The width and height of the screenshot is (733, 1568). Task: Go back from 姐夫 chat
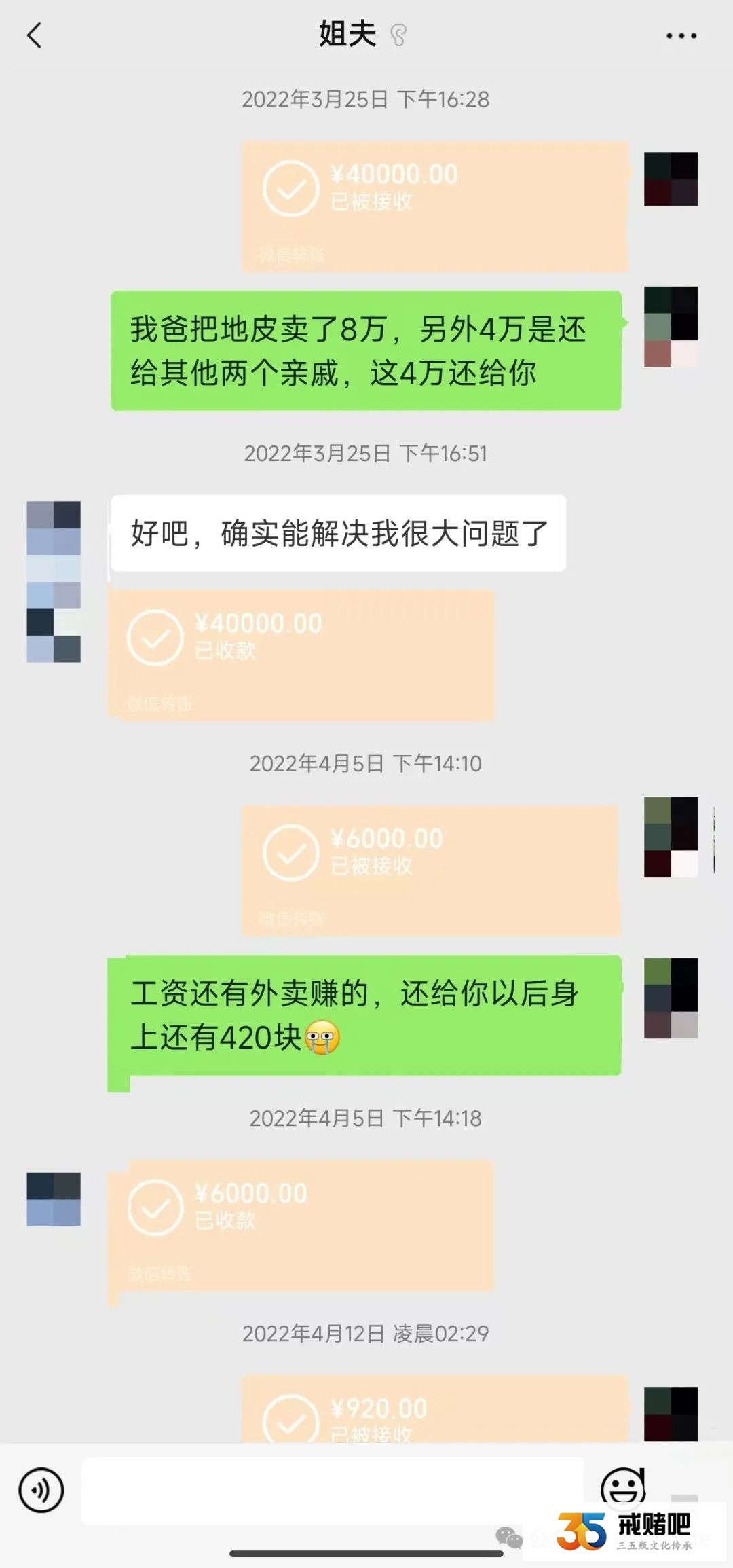click(34, 35)
